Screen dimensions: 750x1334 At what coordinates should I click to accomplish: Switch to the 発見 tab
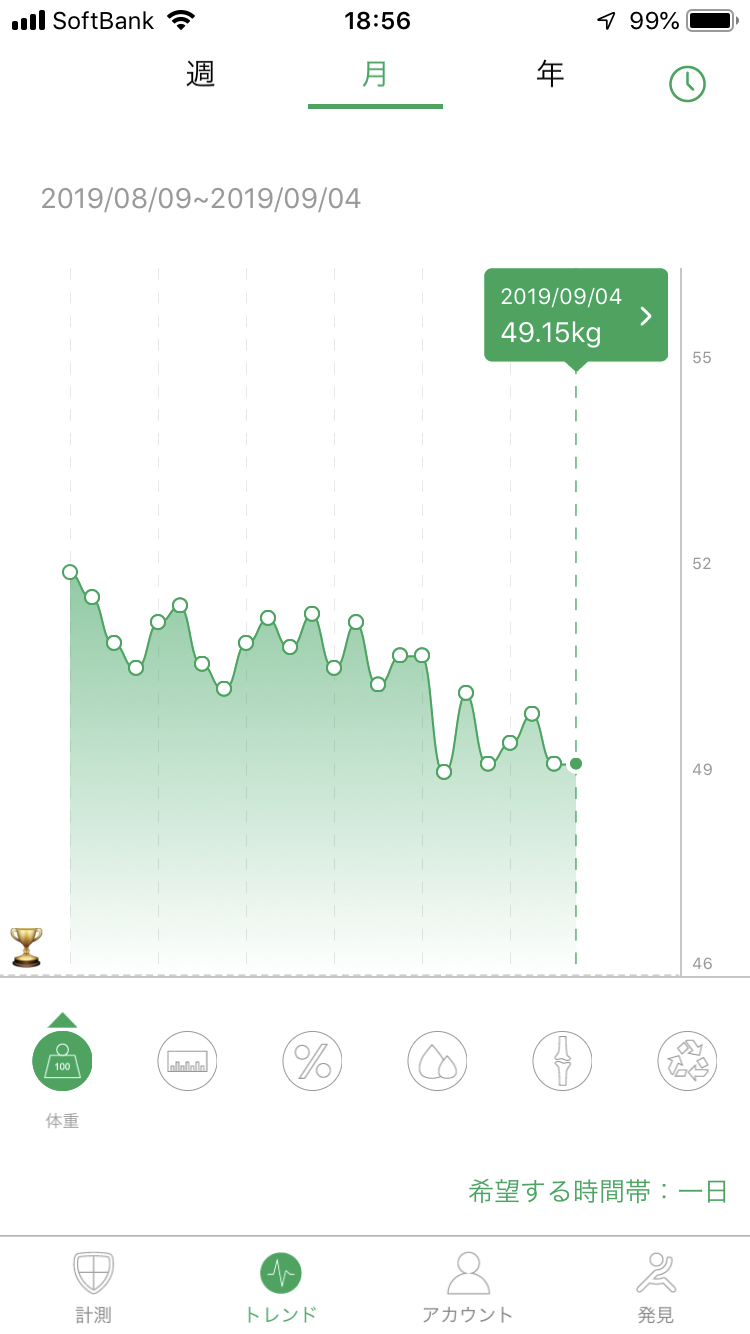point(656,1286)
